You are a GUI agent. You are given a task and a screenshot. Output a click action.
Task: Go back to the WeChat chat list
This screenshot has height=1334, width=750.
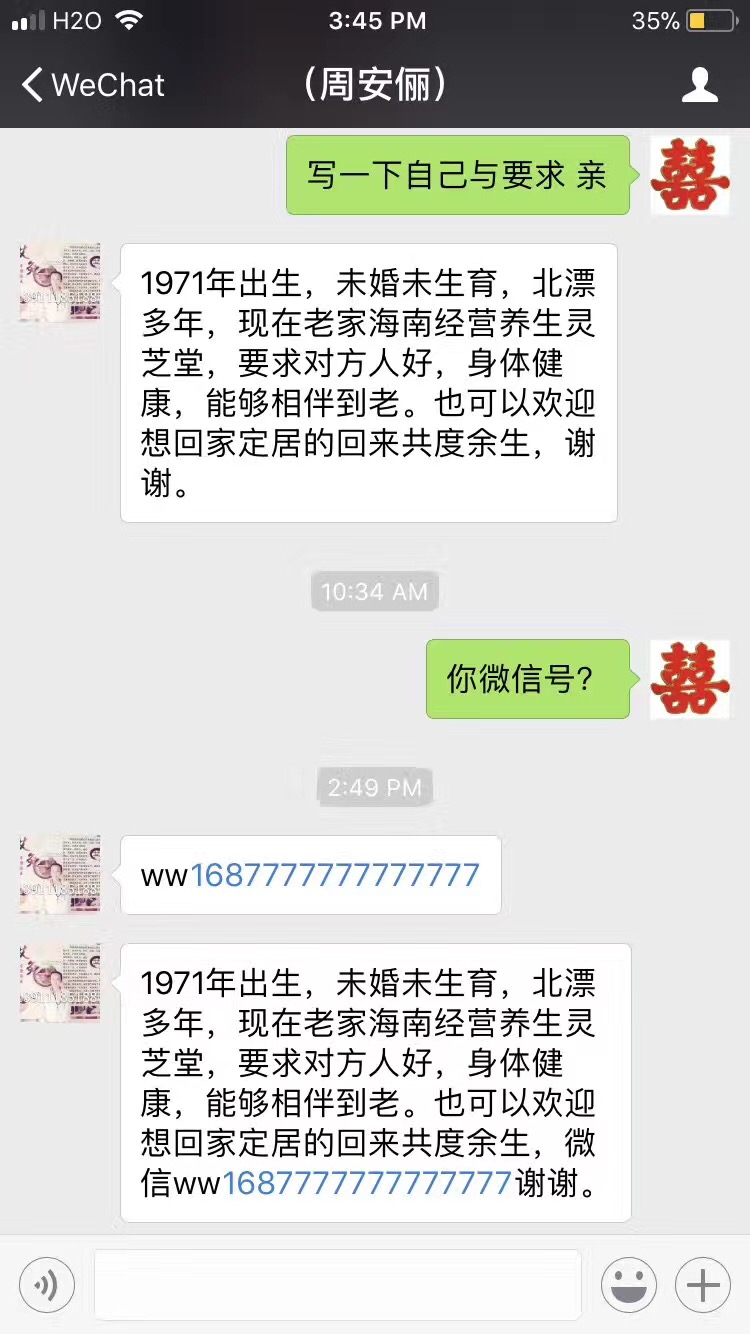point(92,85)
